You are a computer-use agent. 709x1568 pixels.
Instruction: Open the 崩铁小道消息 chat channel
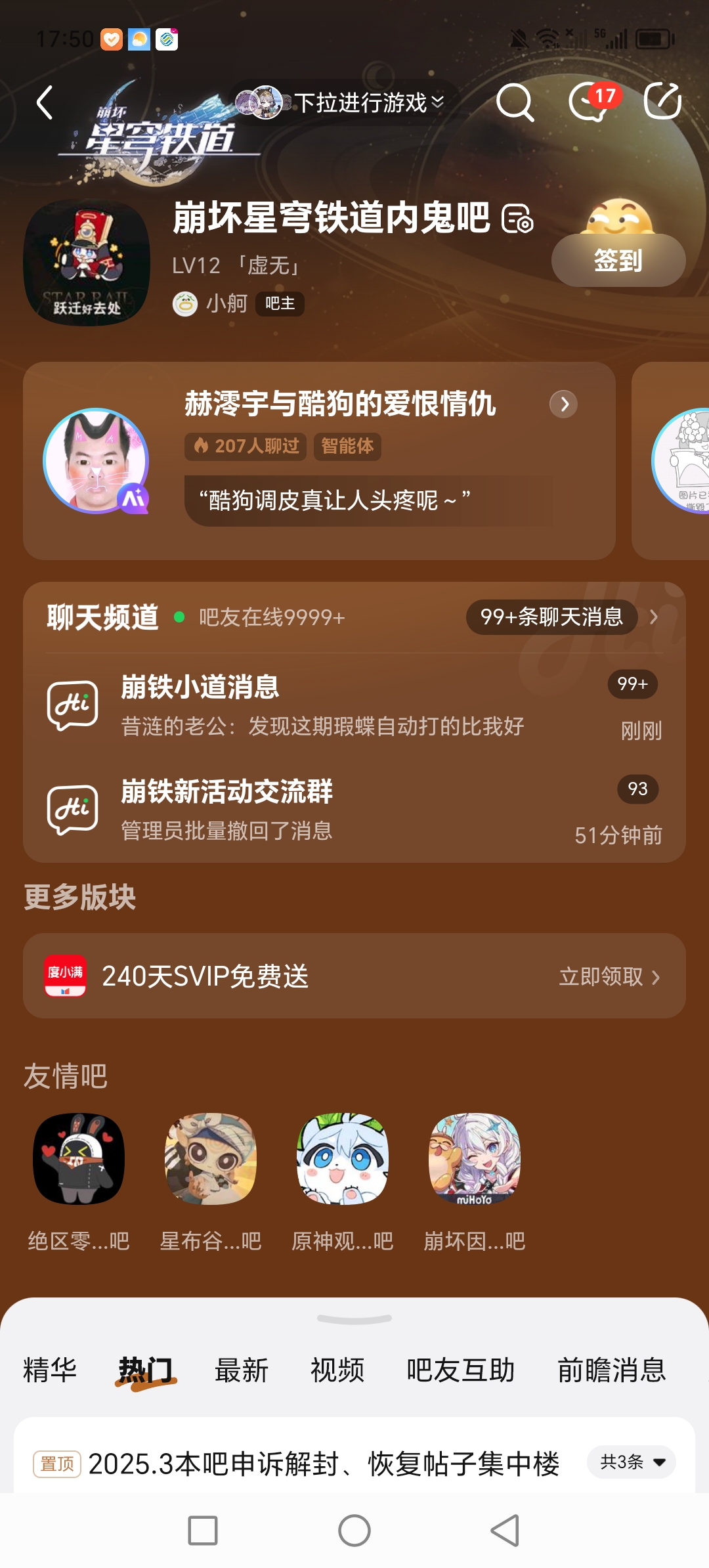pos(354,706)
